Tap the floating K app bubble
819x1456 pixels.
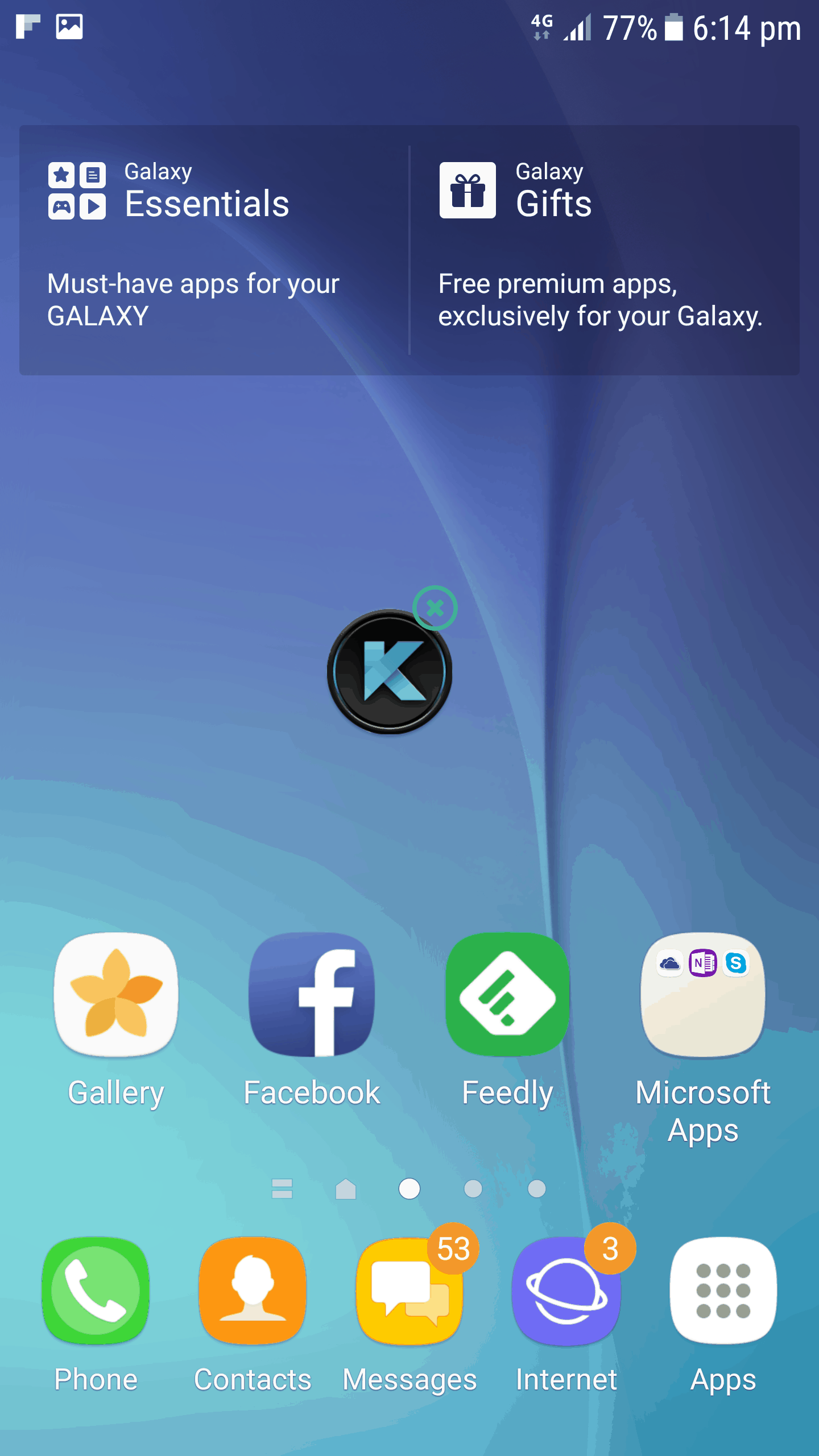point(390,672)
